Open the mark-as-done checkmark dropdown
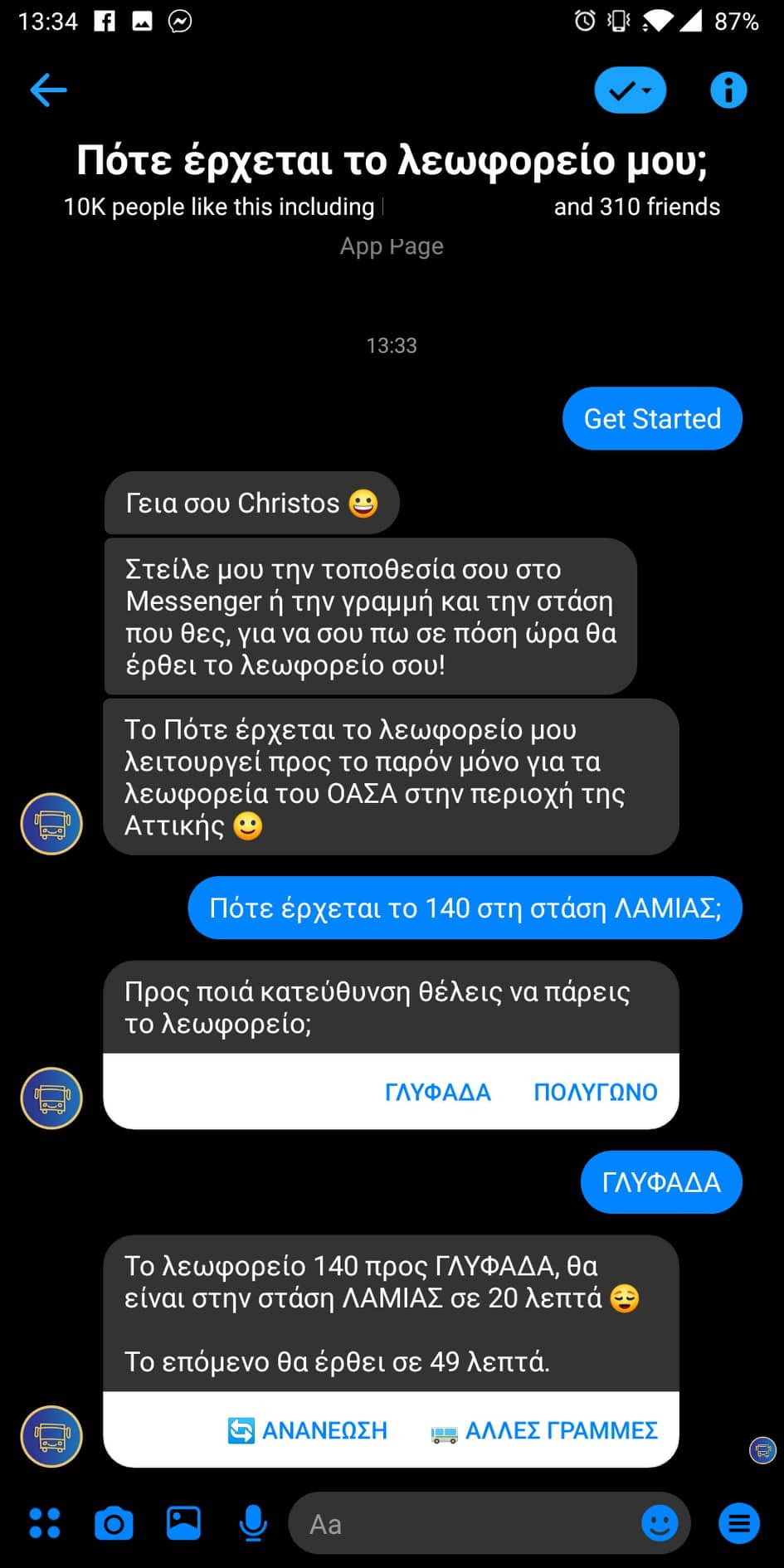784x1568 pixels. [630, 90]
